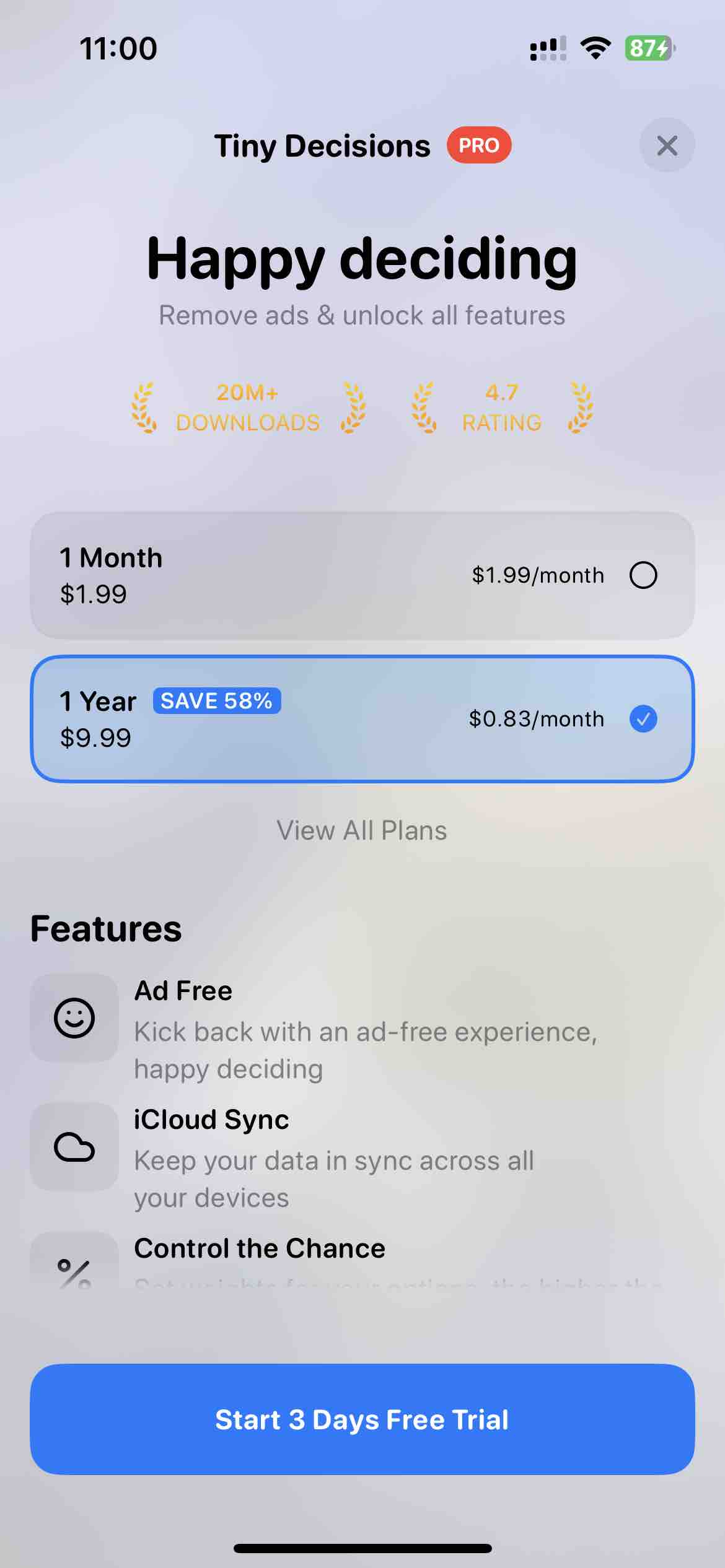Start the 3 Days Free Trial
725x1568 pixels.
click(362, 1419)
